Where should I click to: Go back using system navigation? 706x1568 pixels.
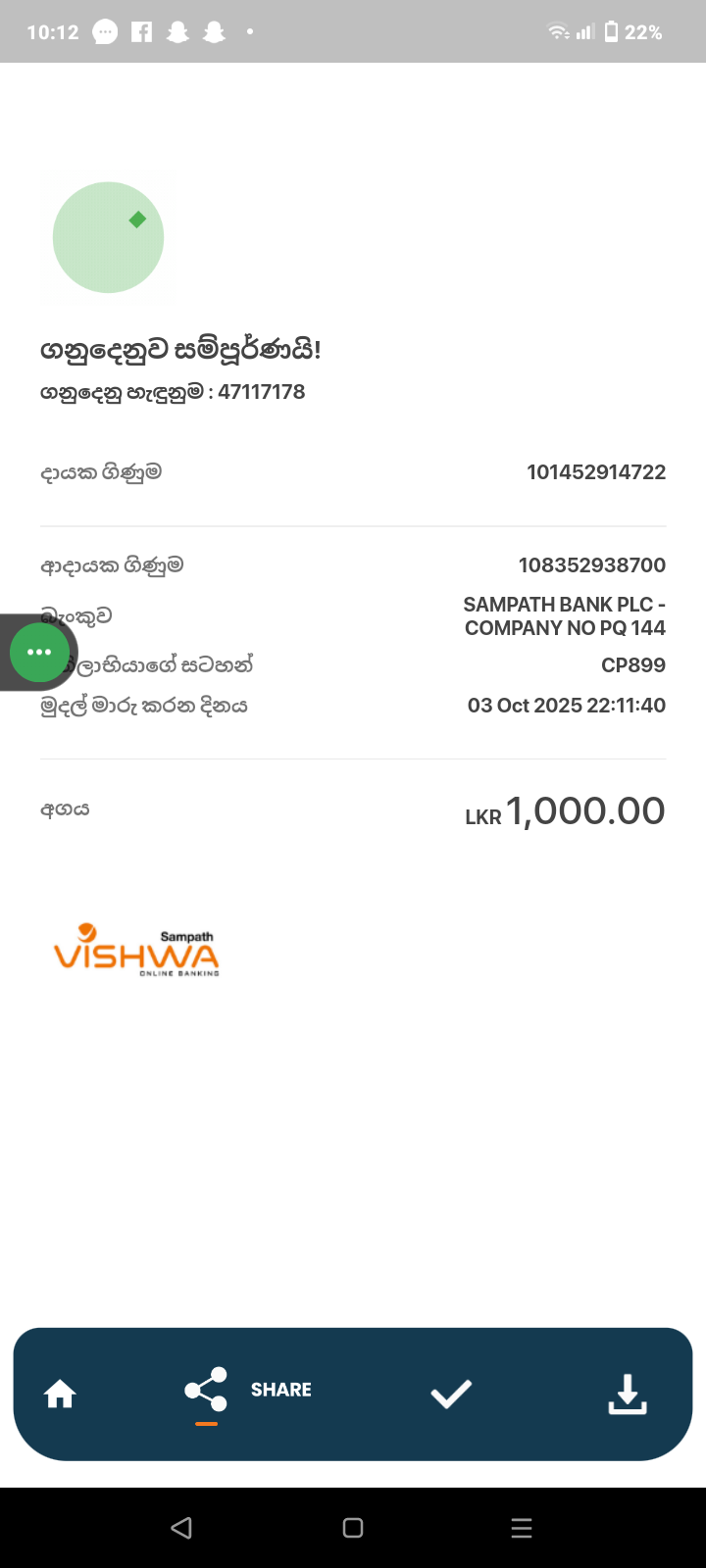coord(181,1527)
